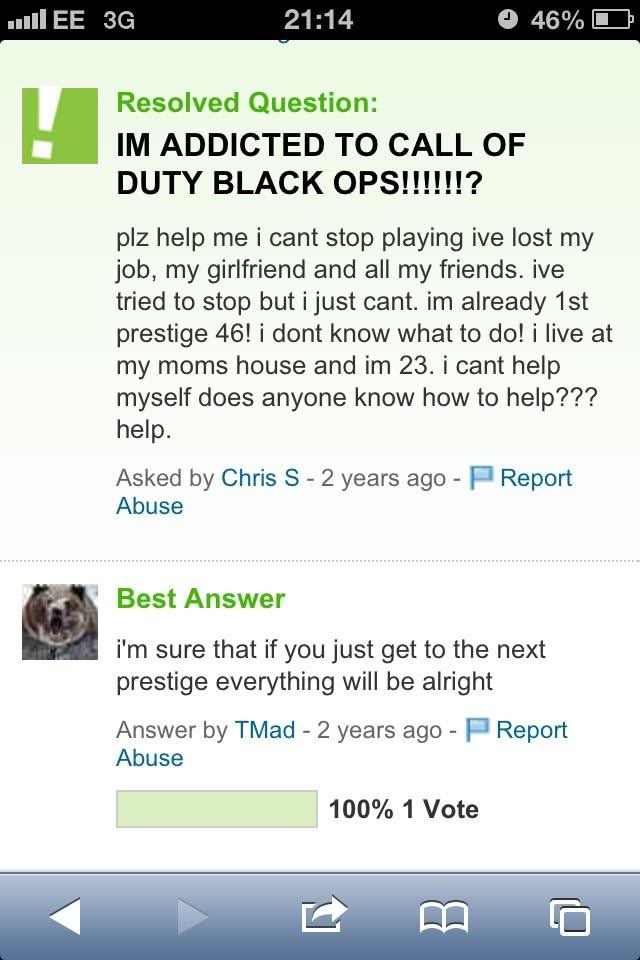Screen dimensions: 640x960
Task: Report abuse on TMad's answer
Action: pos(530,730)
